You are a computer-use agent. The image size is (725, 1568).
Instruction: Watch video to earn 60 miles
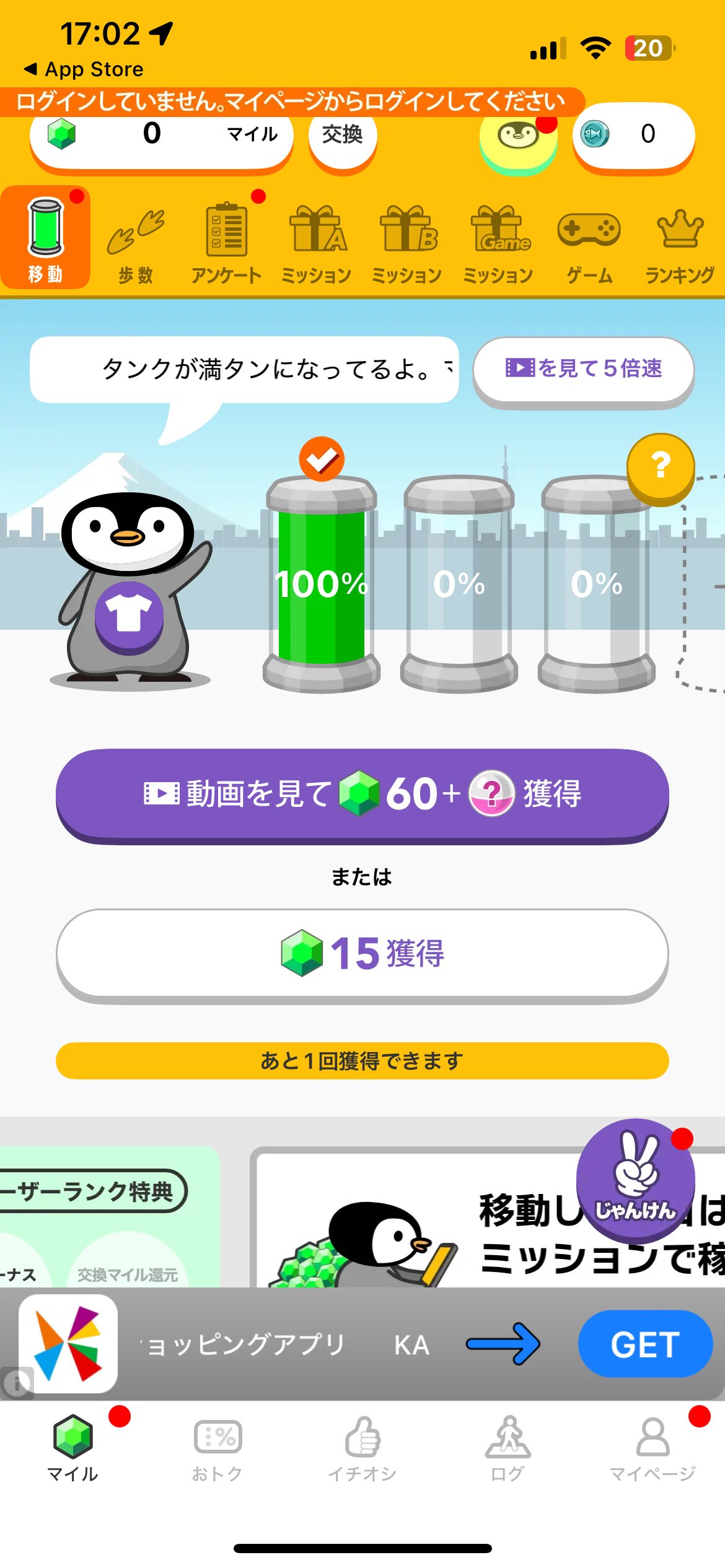(x=362, y=794)
